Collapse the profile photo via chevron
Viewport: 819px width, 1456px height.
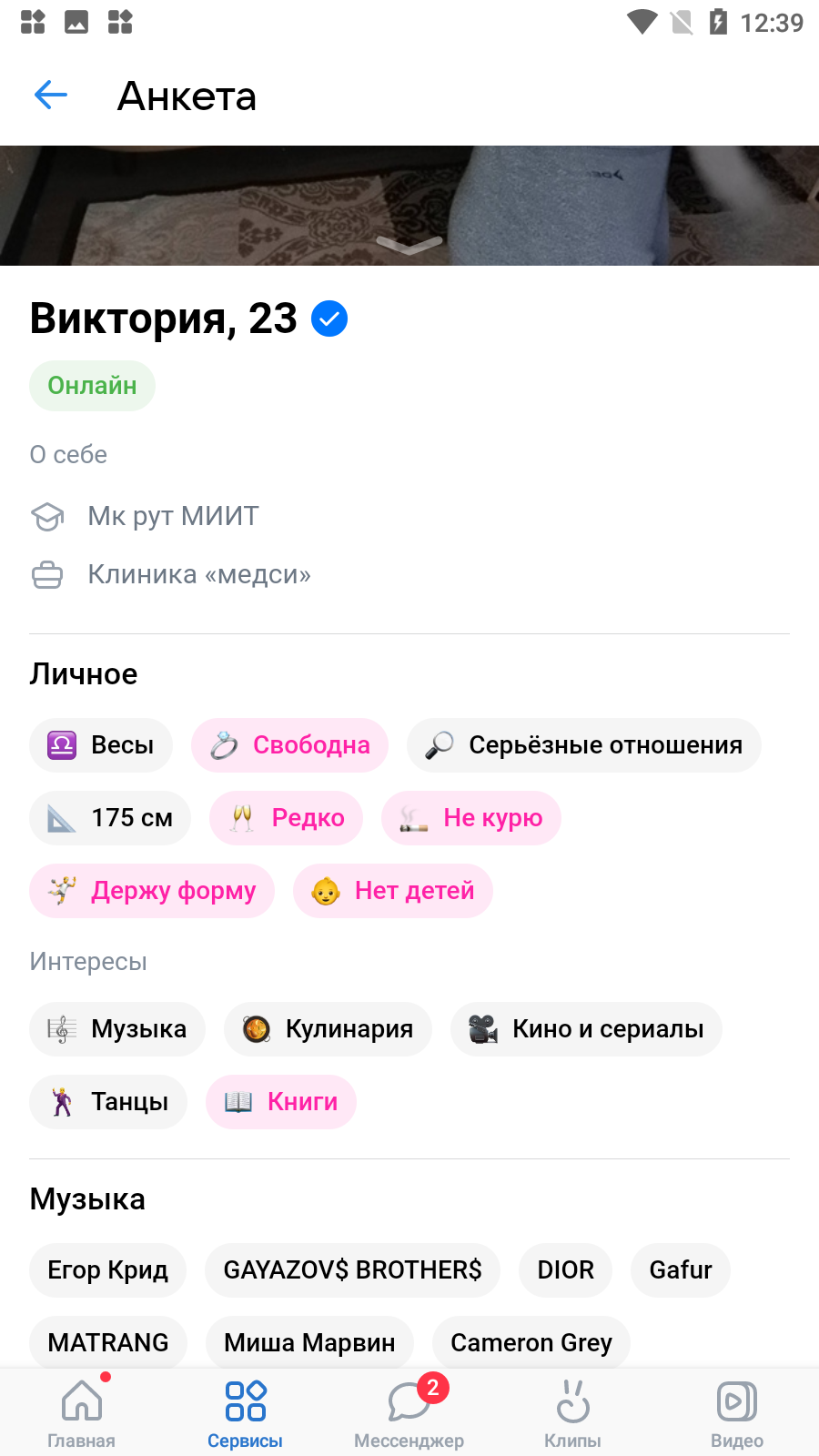tap(409, 245)
